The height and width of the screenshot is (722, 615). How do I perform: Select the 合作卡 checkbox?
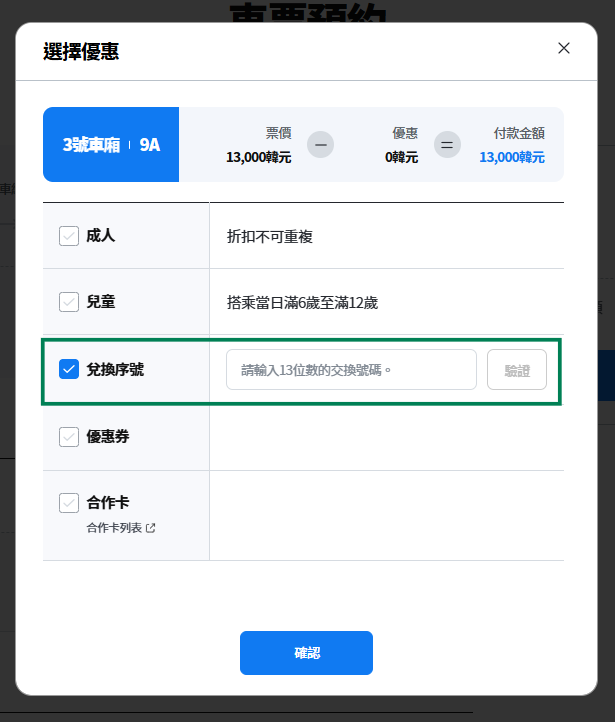pos(69,502)
